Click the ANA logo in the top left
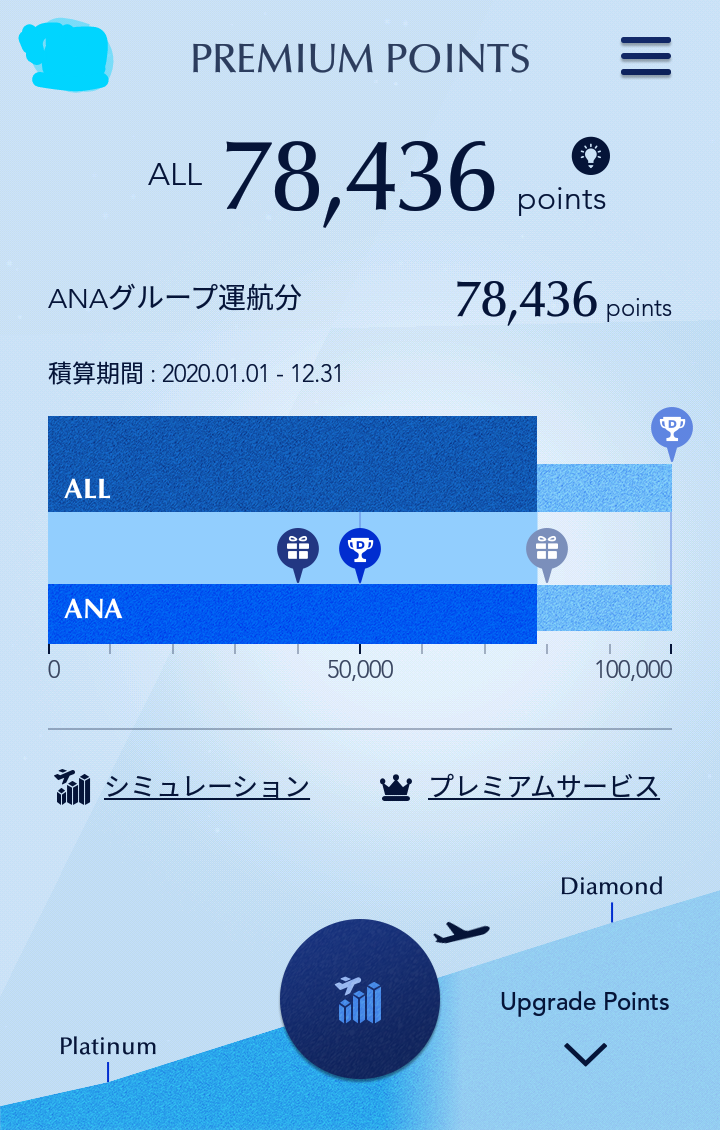Image resolution: width=720 pixels, height=1130 pixels. click(x=62, y=55)
